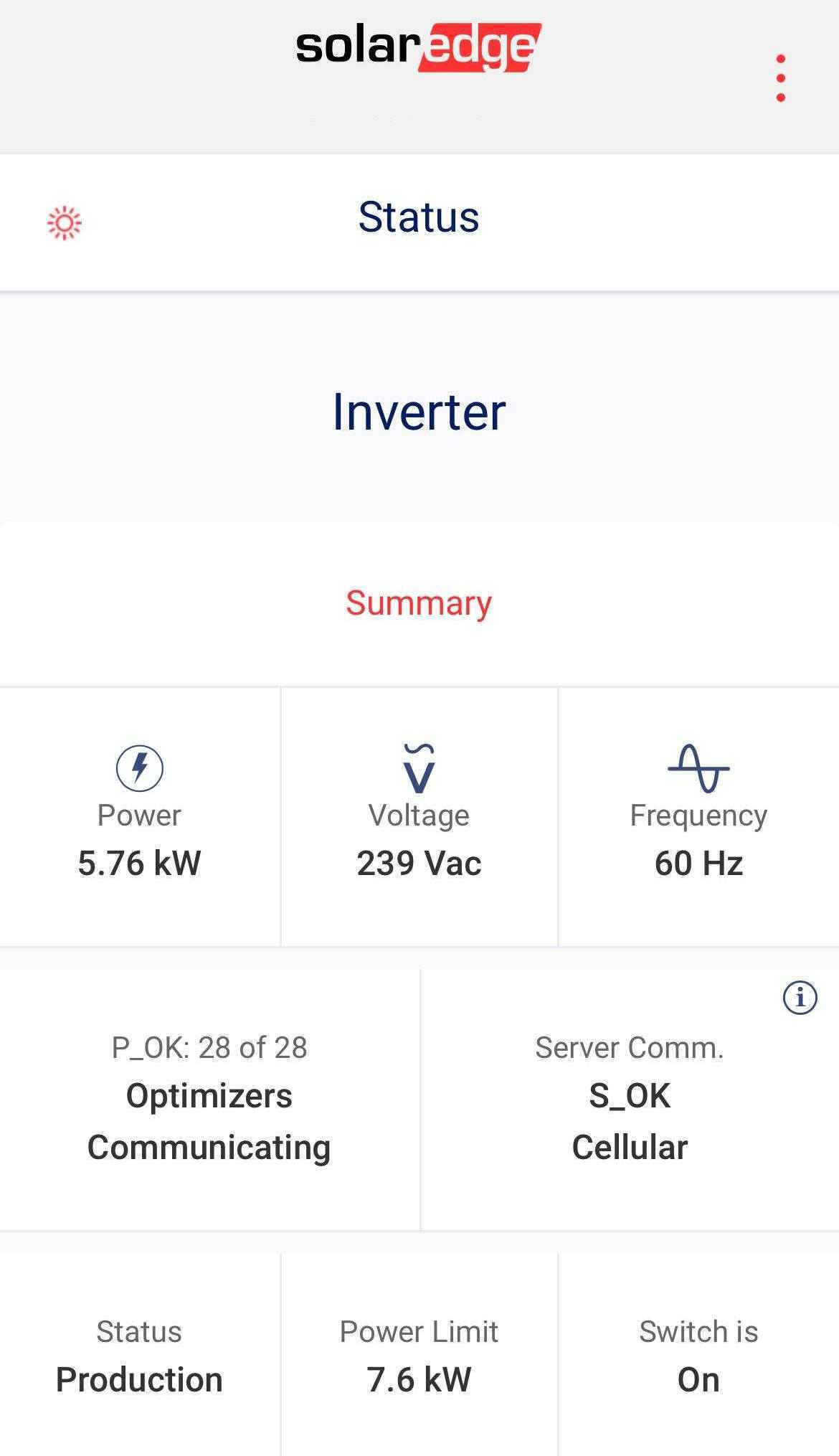The height and width of the screenshot is (1456, 839).
Task: Open the Server Comm. info icon
Action: pos(800,998)
